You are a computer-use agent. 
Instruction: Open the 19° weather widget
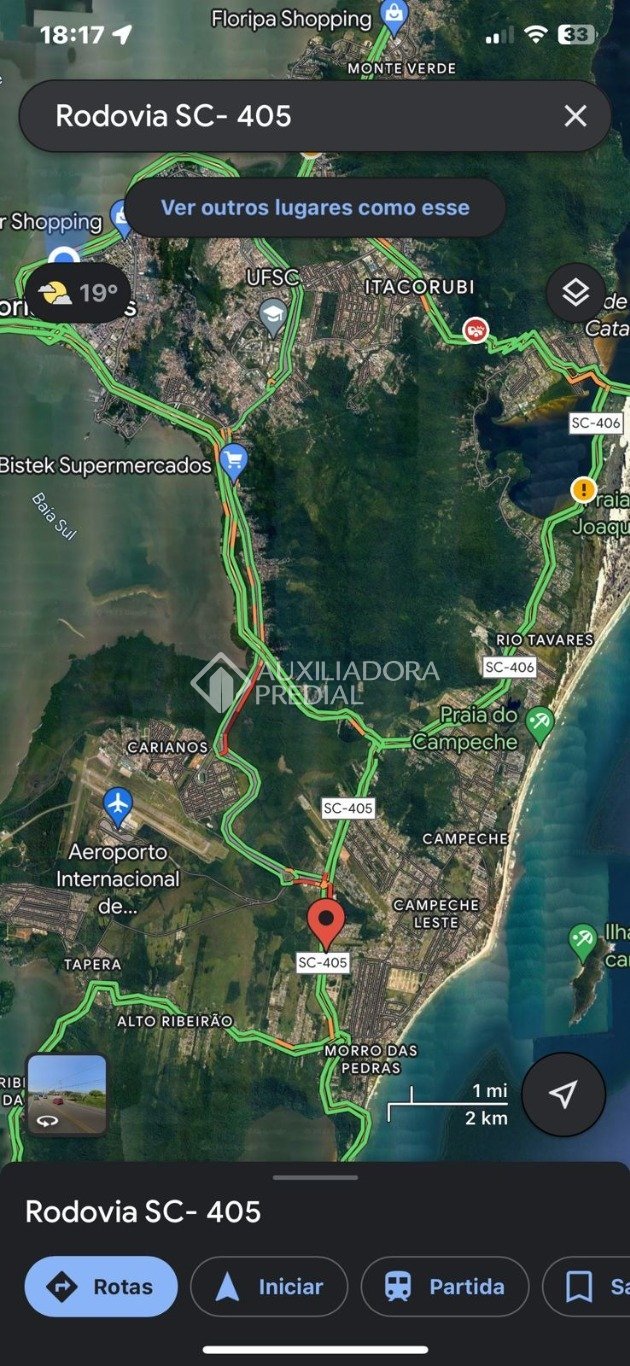point(79,293)
